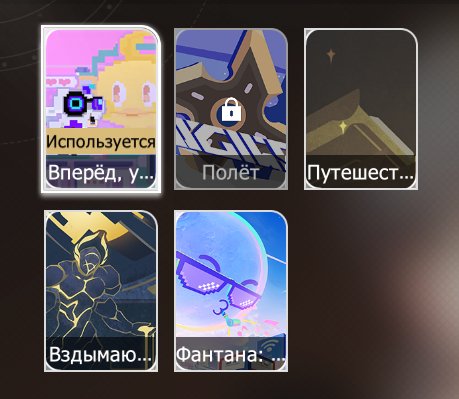Tap the locked «Полёт» card
This screenshot has height=399, width=459.
(x=231, y=109)
